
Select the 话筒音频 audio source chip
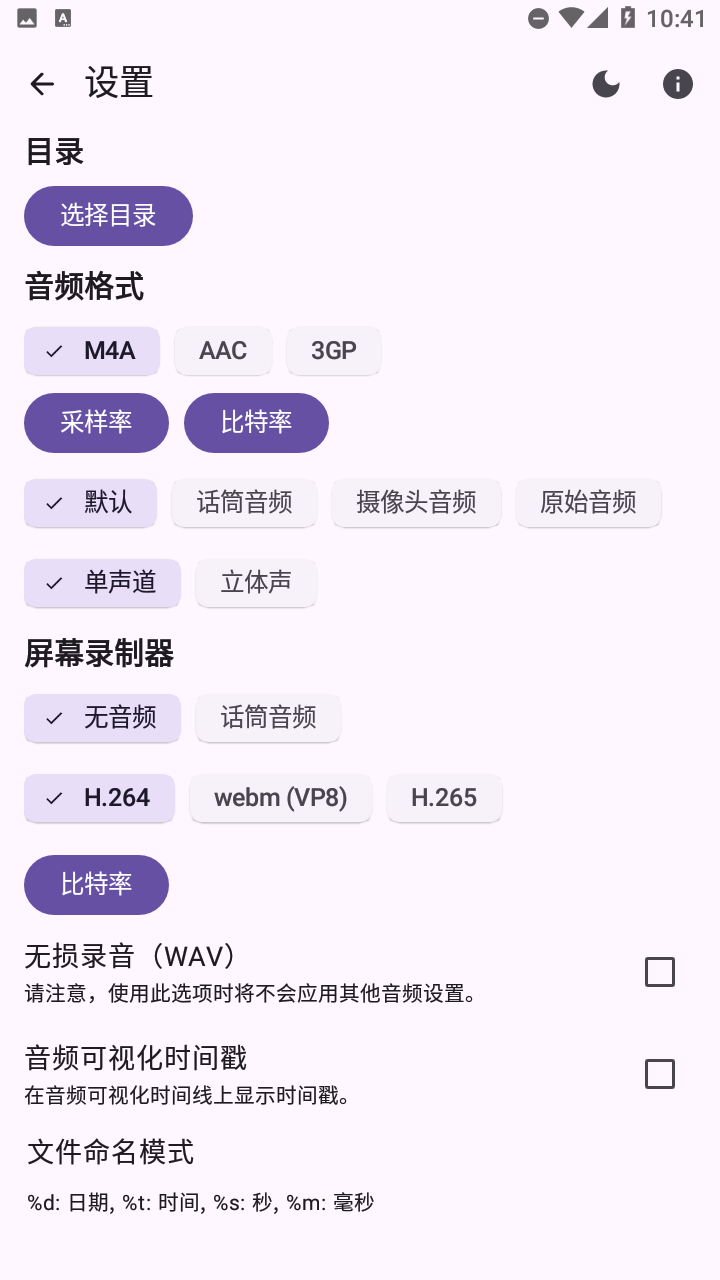coord(244,503)
